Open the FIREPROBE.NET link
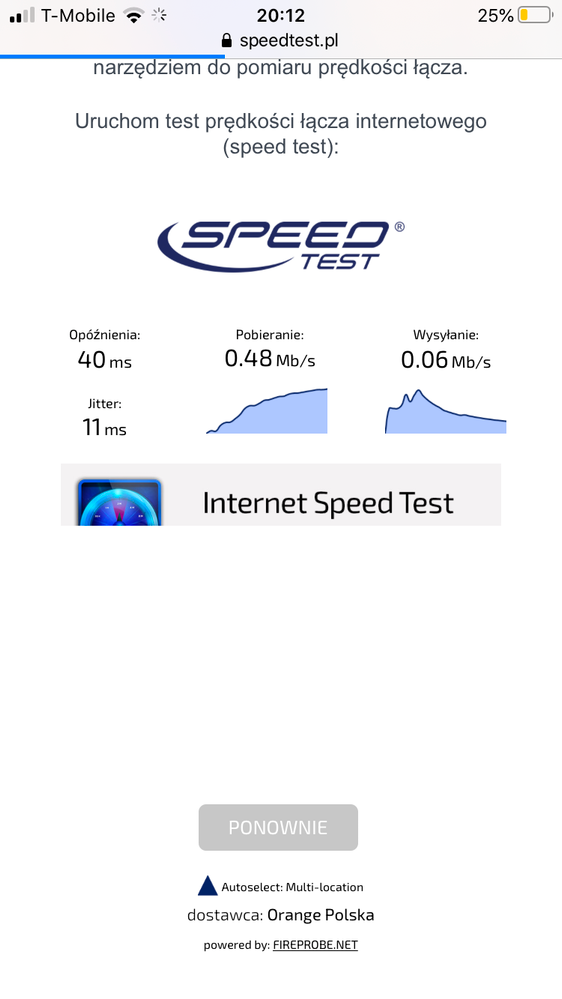Image resolution: width=562 pixels, height=999 pixels. click(315, 945)
